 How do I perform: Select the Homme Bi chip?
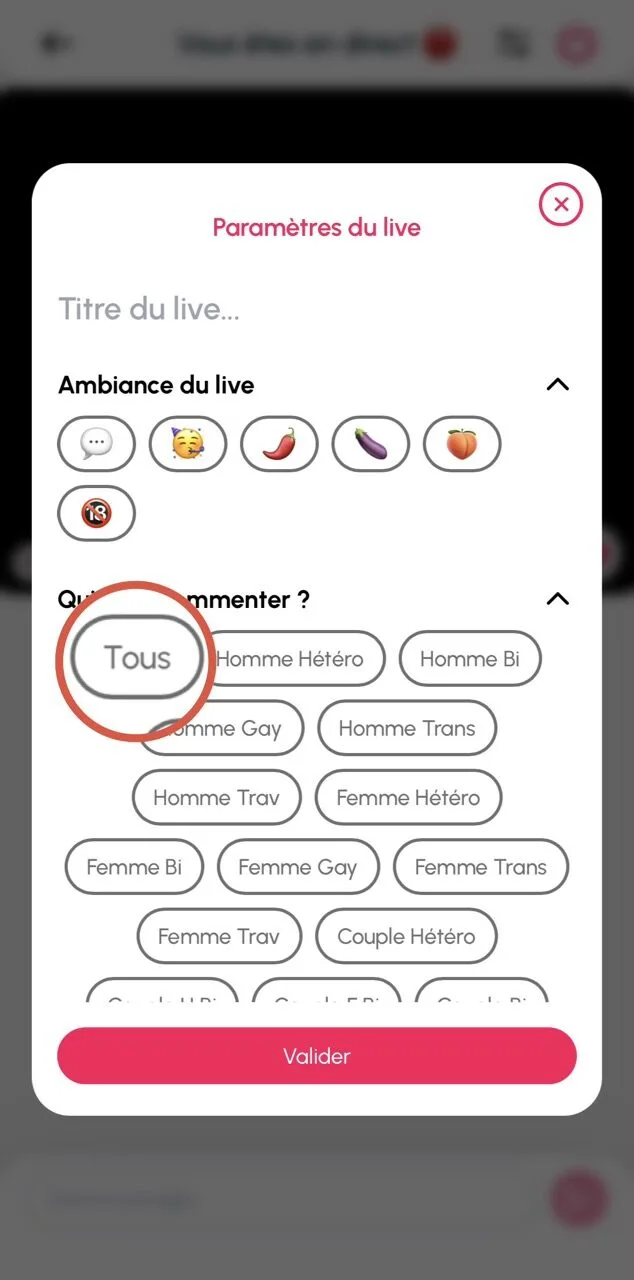point(469,659)
